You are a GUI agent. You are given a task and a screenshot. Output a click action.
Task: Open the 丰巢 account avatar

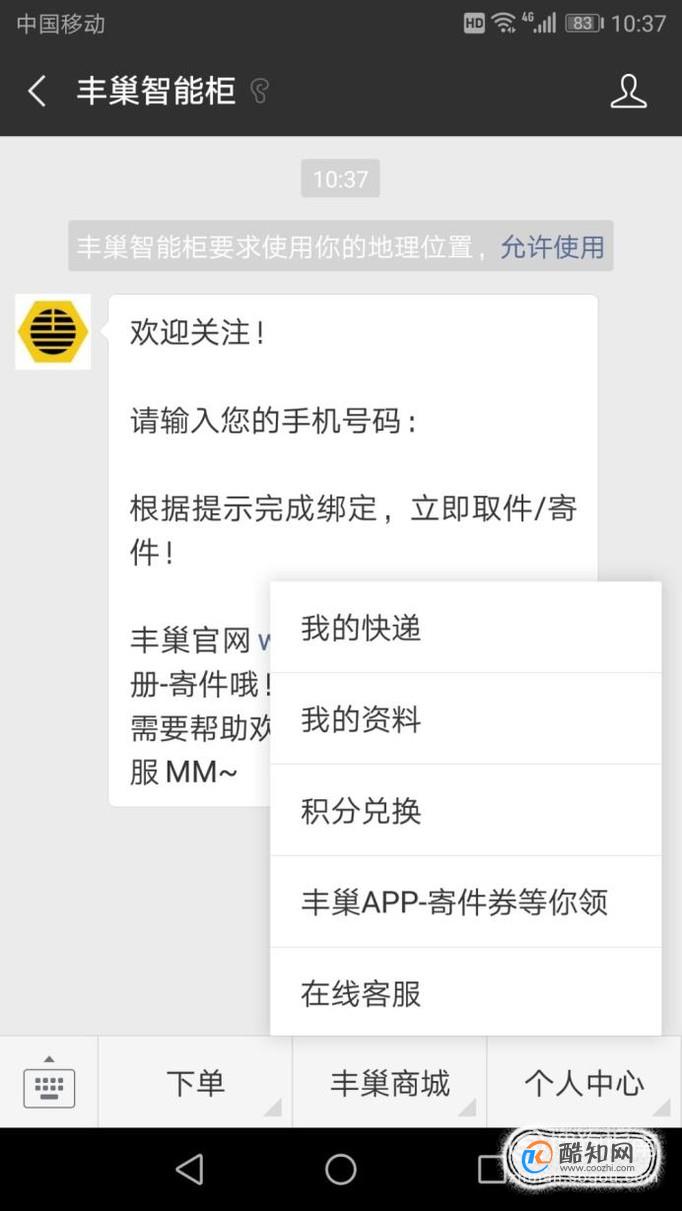(x=53, y=332)
